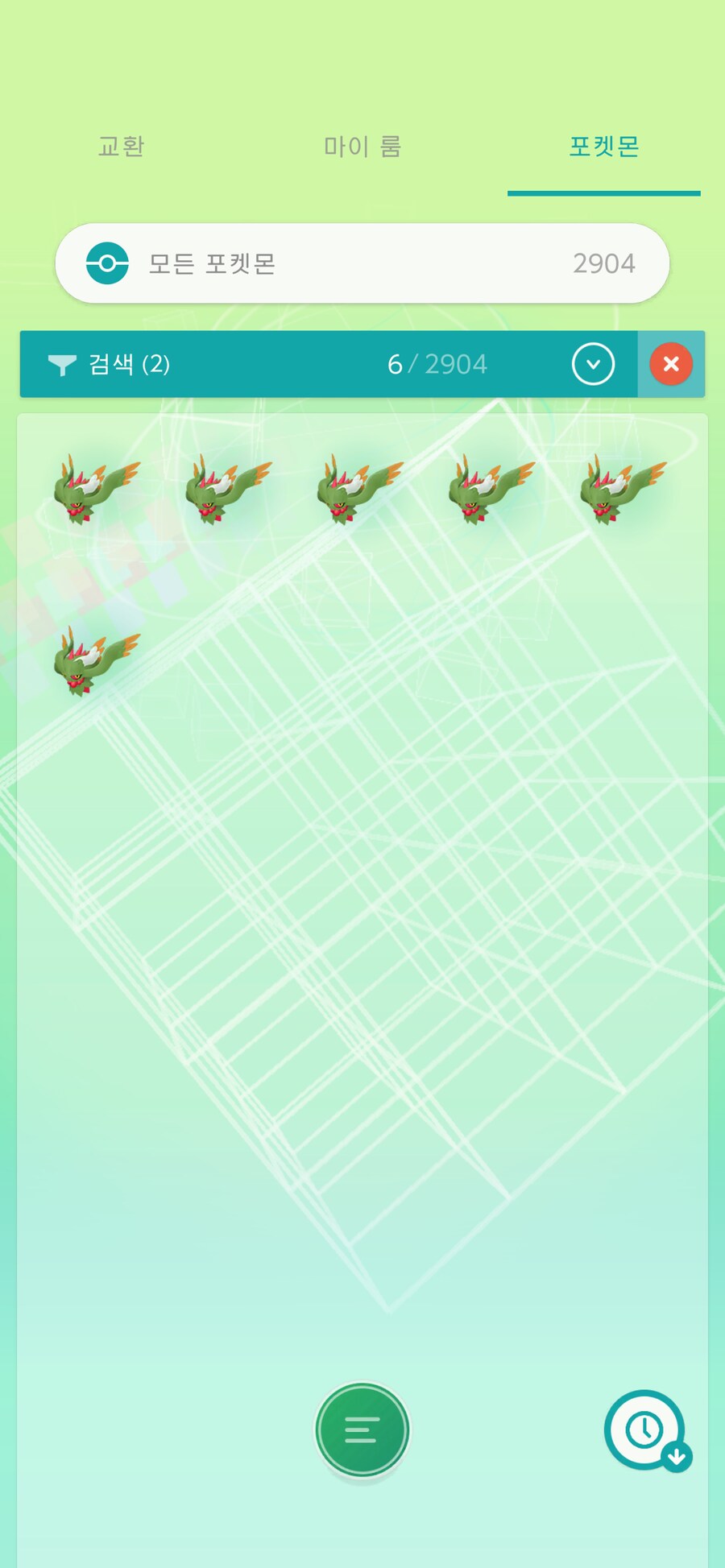The image size is (725, 1568).
Task: Clear the search filter with red X
Action: pos(670,364)
